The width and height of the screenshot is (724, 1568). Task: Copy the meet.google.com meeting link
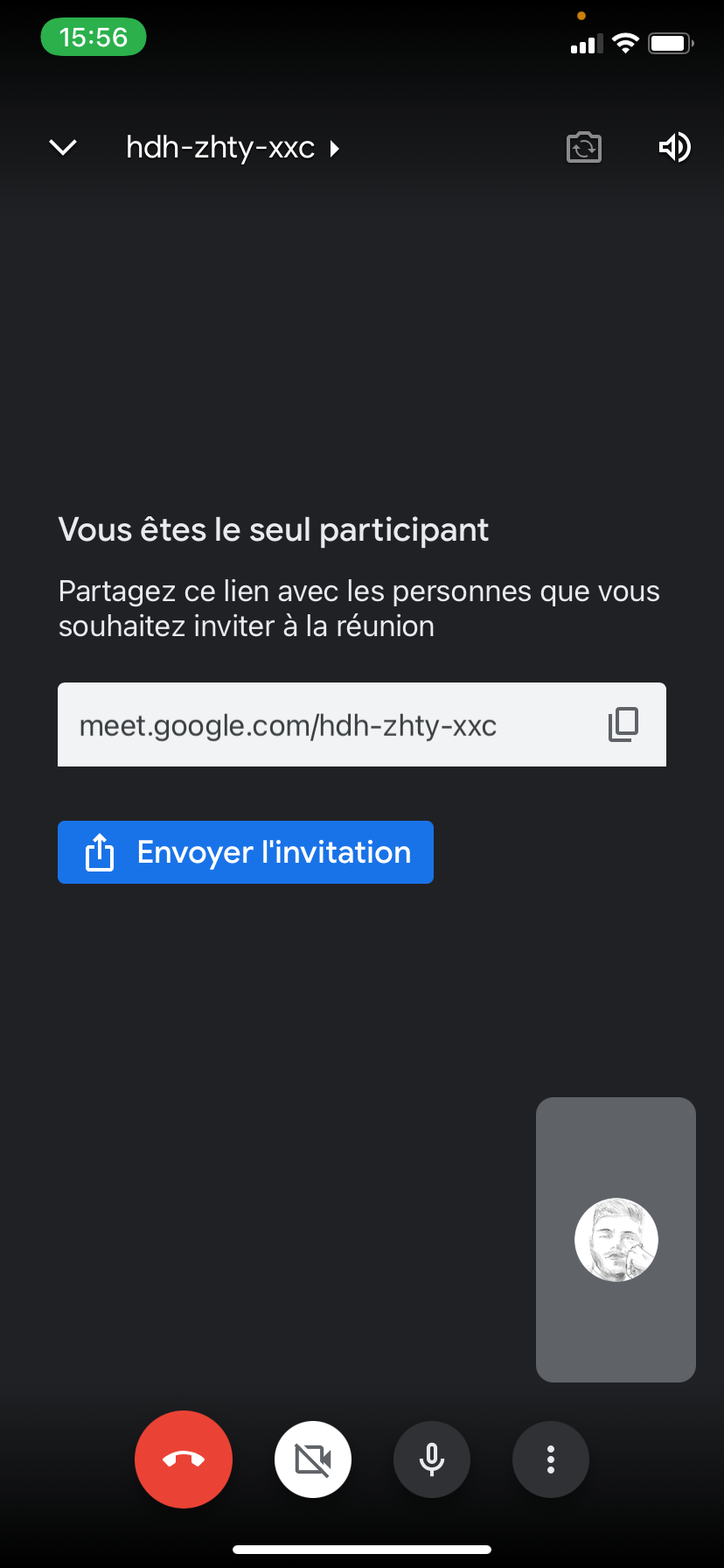click(623, 724)
